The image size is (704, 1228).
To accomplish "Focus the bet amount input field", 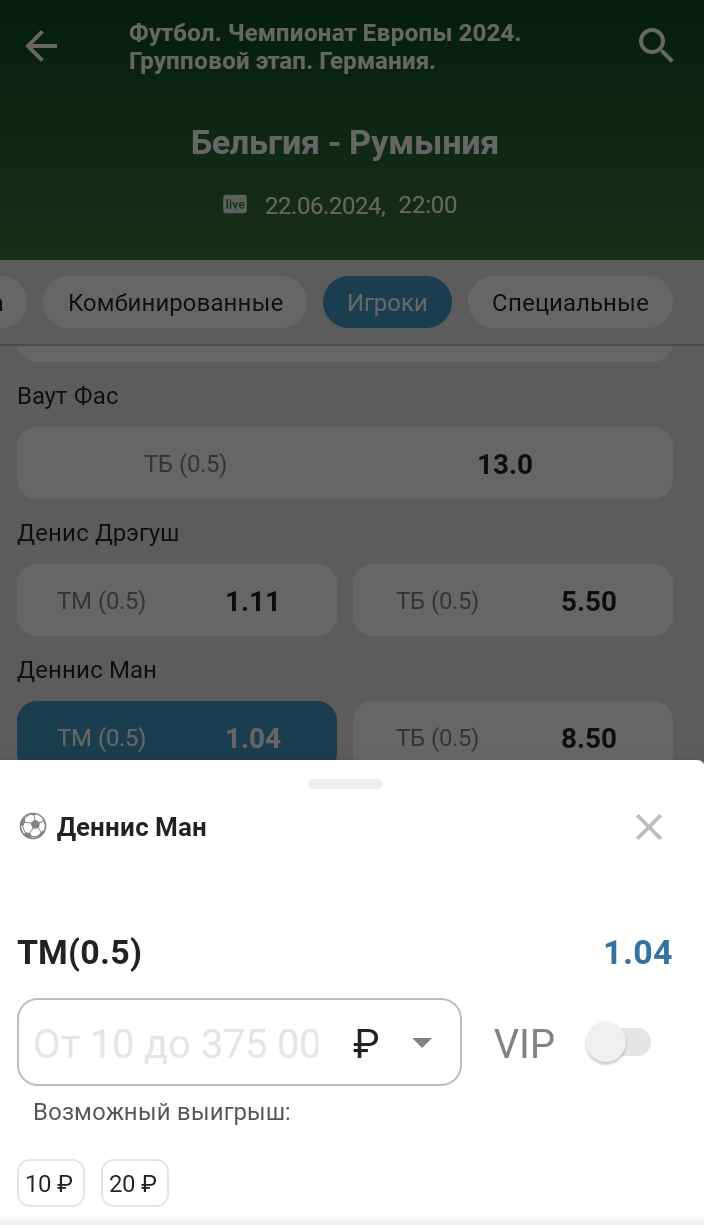I will [x=180, y=1043].
